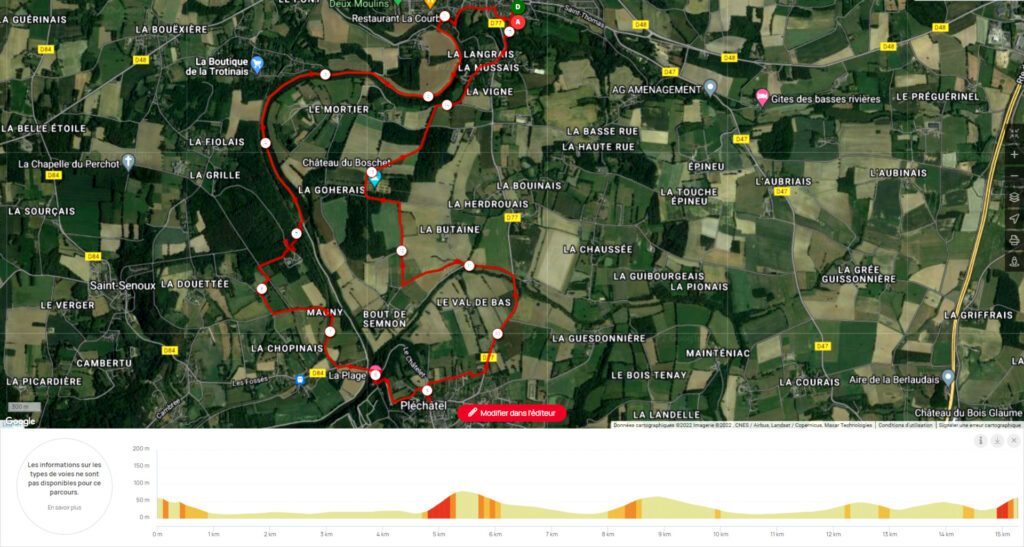1024x547 pixels.
Task: Zoom in on the map with the plus control
Action: [x=1014, y=155]
